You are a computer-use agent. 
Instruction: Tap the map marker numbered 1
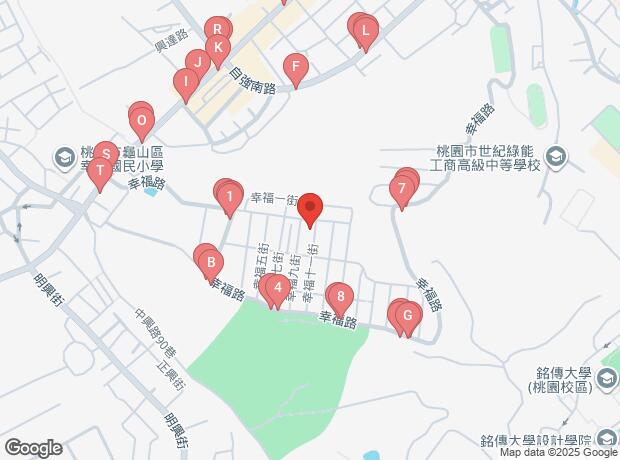point(231,196)
